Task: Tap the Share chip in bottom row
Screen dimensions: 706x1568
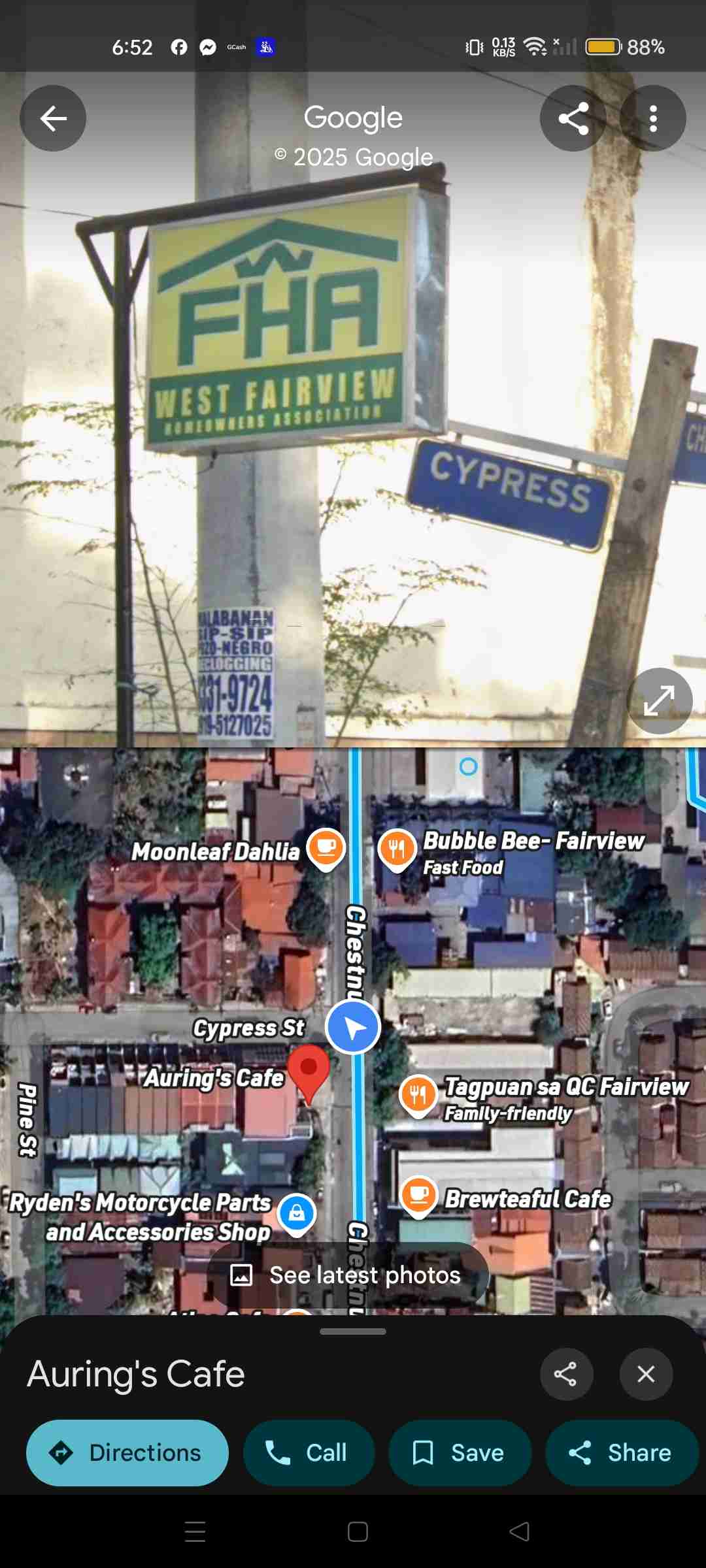Action: point(621,1452)
